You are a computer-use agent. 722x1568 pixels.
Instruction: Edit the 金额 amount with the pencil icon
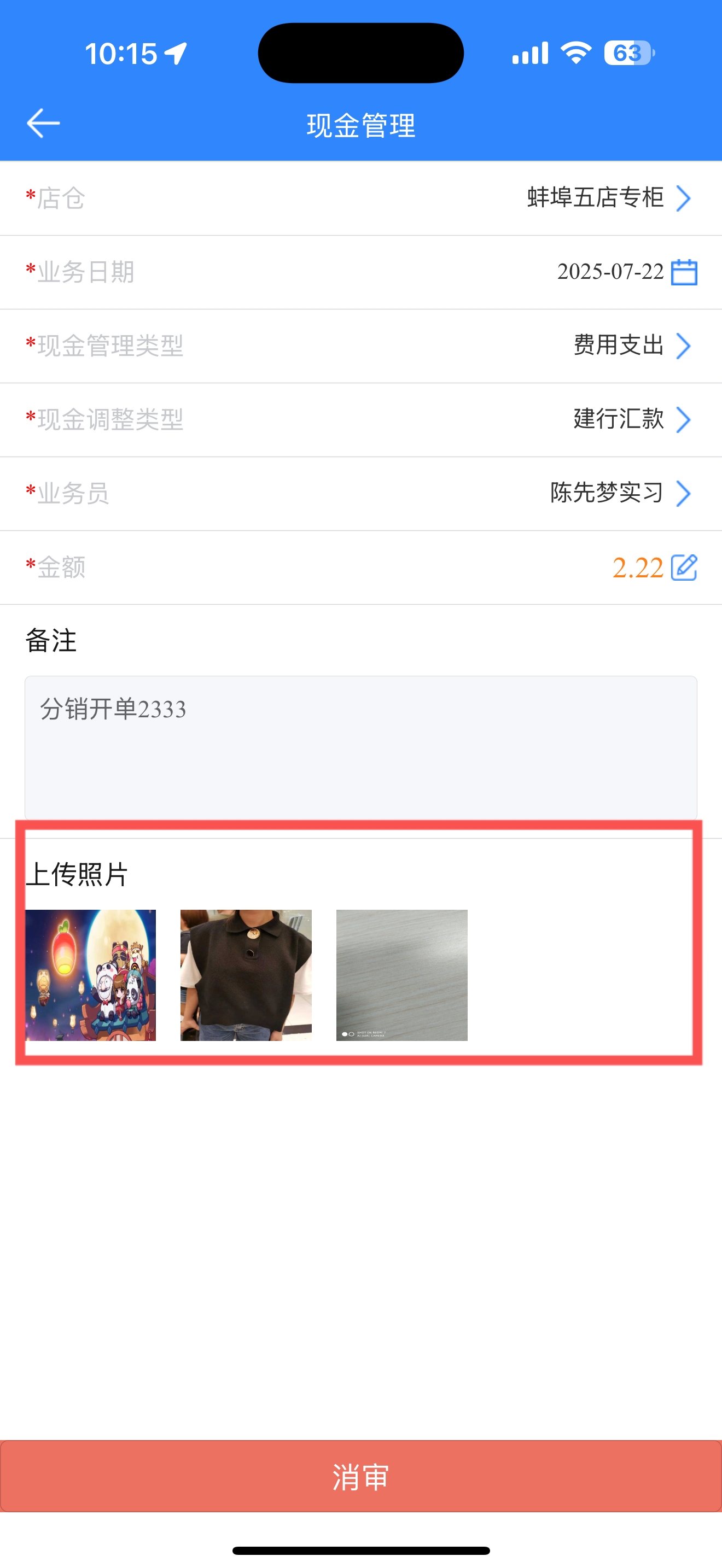pos(684,568)
